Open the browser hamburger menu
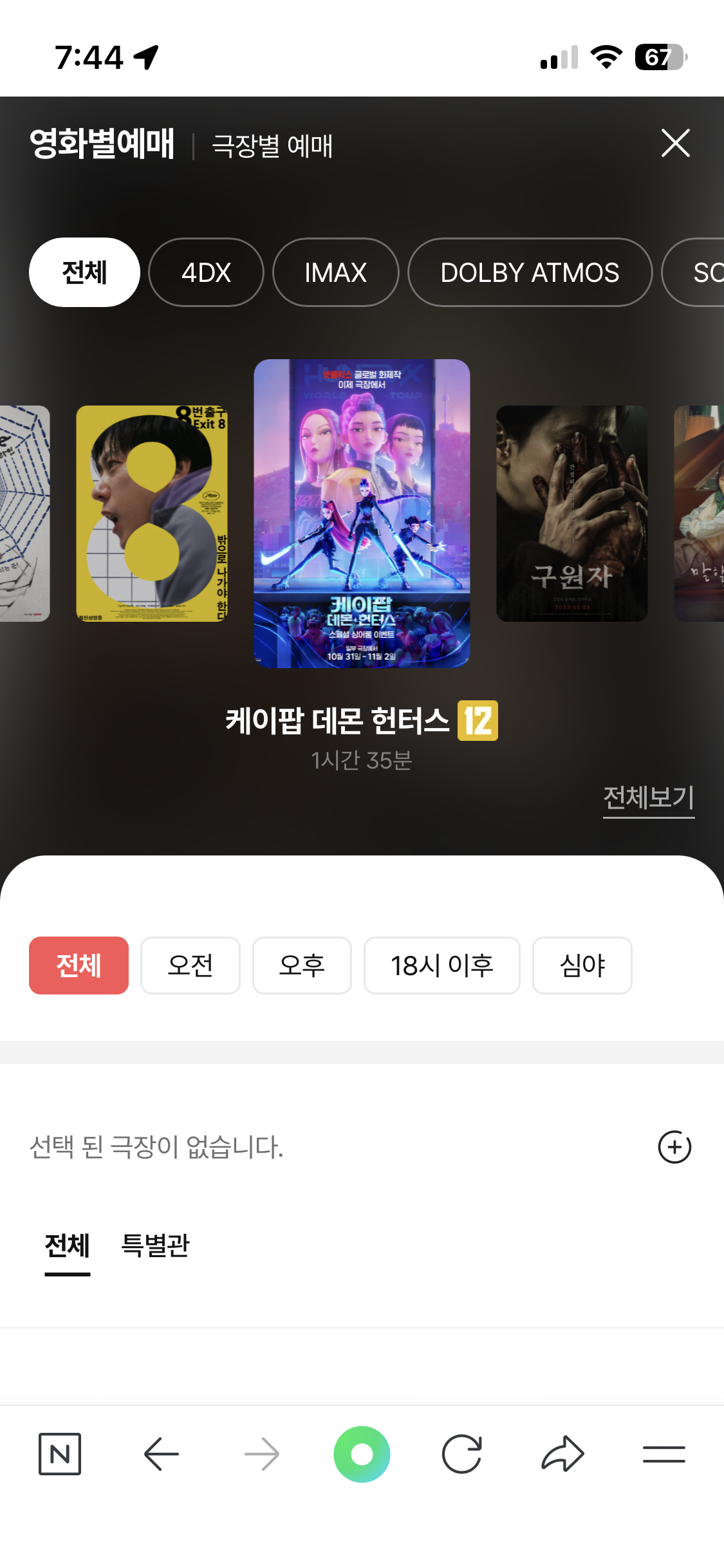The height and width of the screenshot is (1568, 724). click(x=664, y=1454)
